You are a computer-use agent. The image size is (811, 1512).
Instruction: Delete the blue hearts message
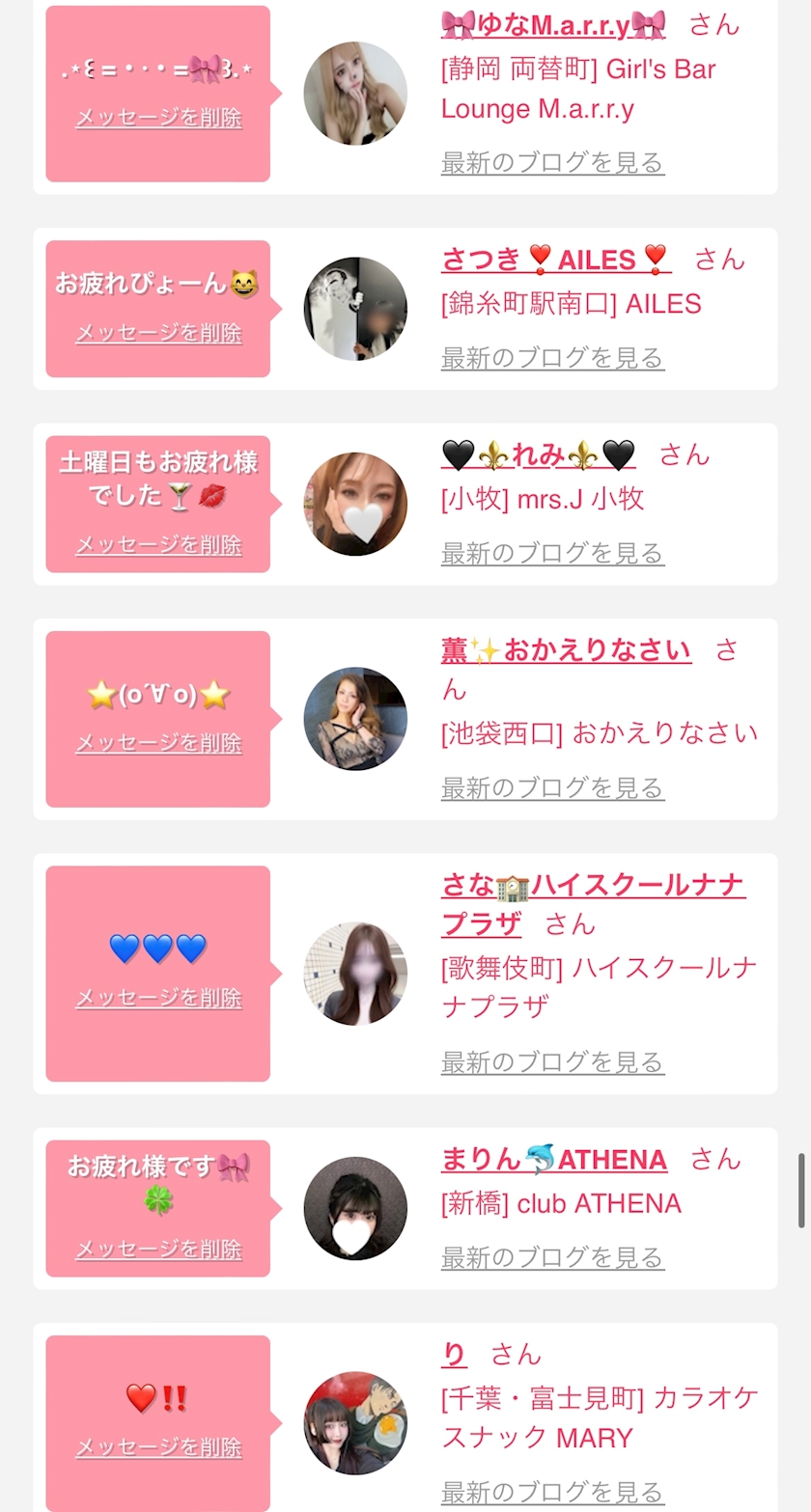(158, 998)
